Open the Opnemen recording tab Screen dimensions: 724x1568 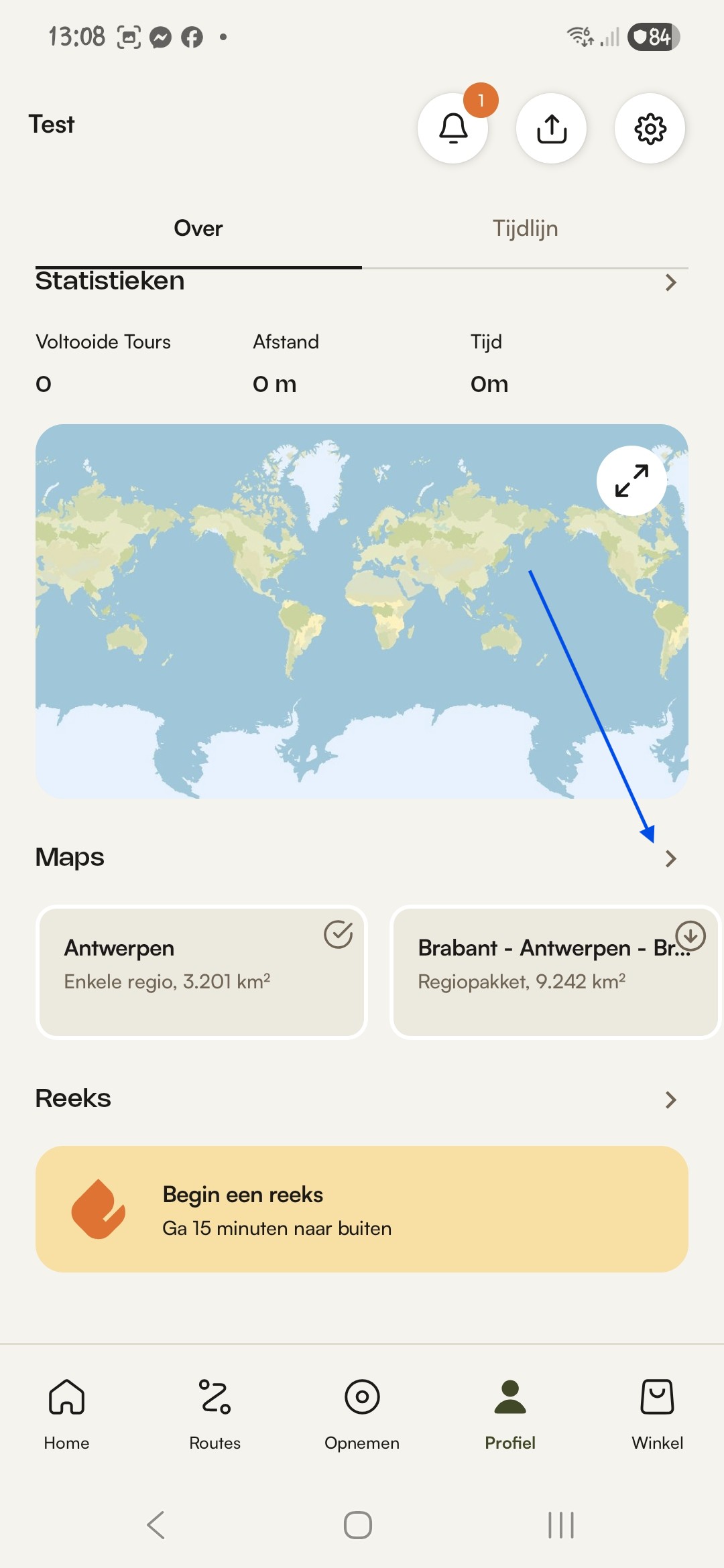tap(362, 1413)
